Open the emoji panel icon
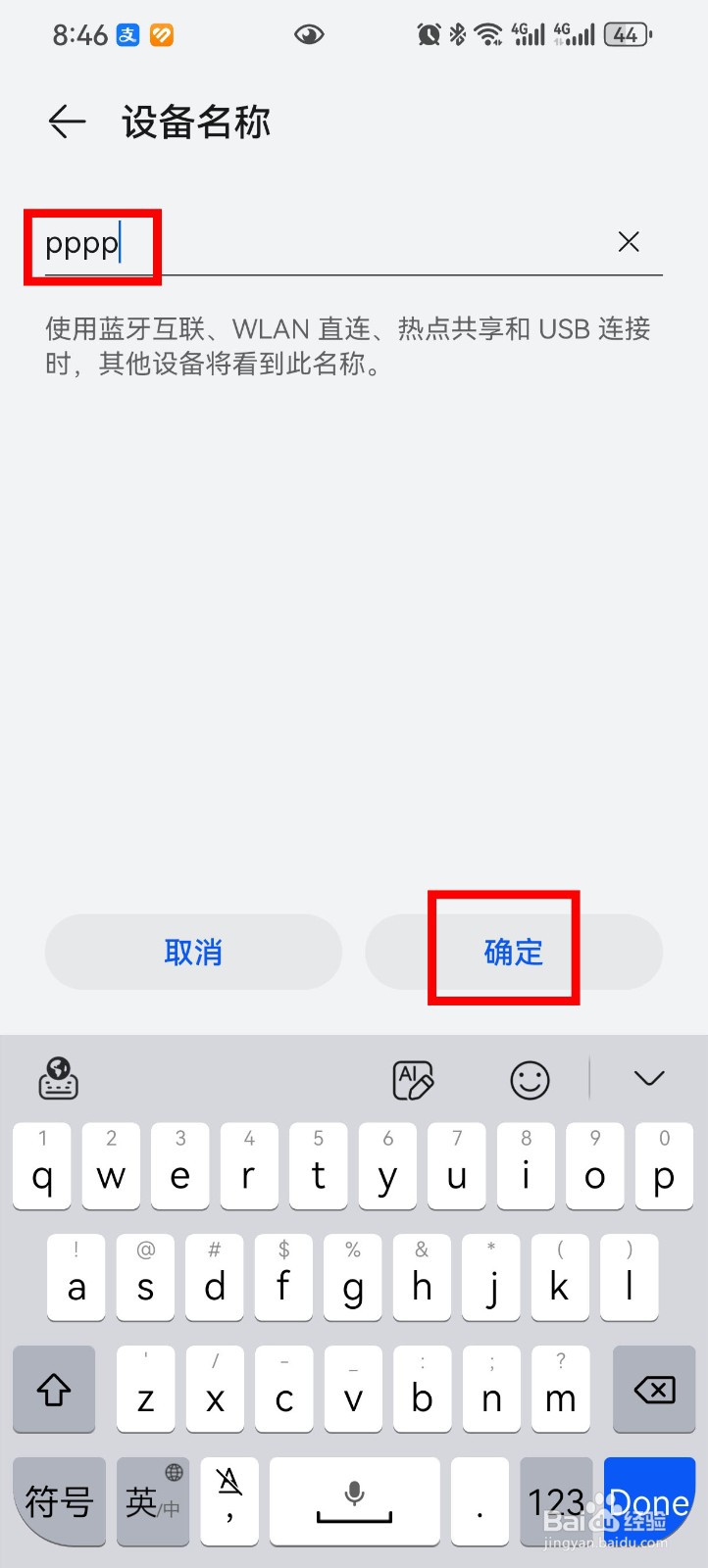Screen dimensions: 708x1568 click(530, 1079)
